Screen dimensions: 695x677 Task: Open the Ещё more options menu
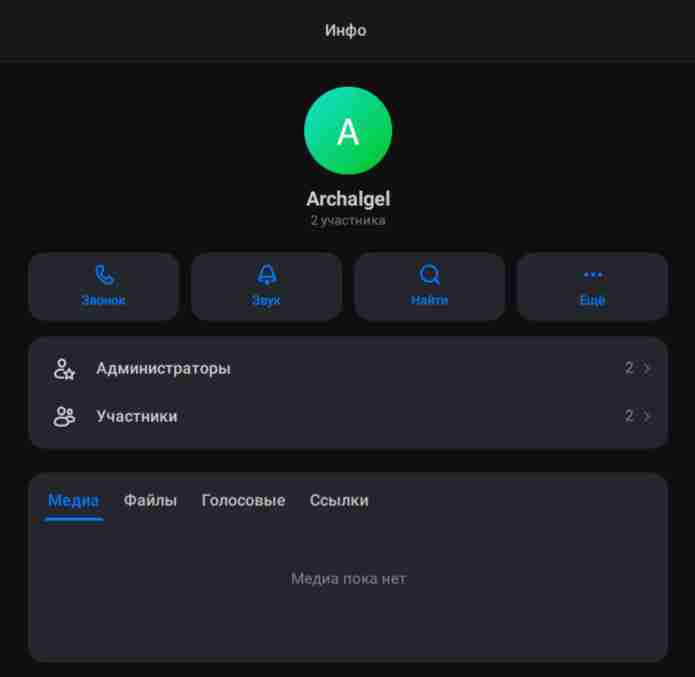tap(592, 286)
